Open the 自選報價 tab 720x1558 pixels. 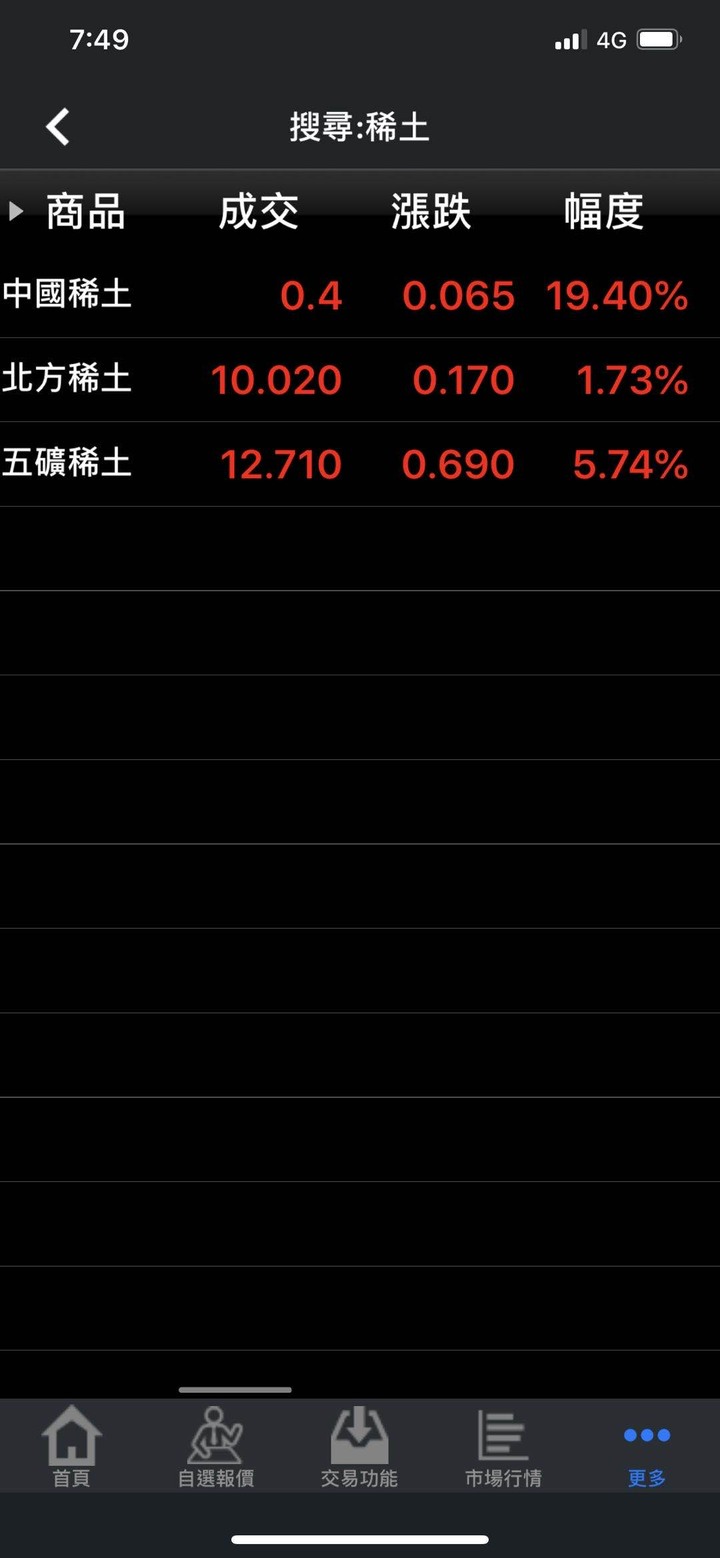tap(215, 1446)
